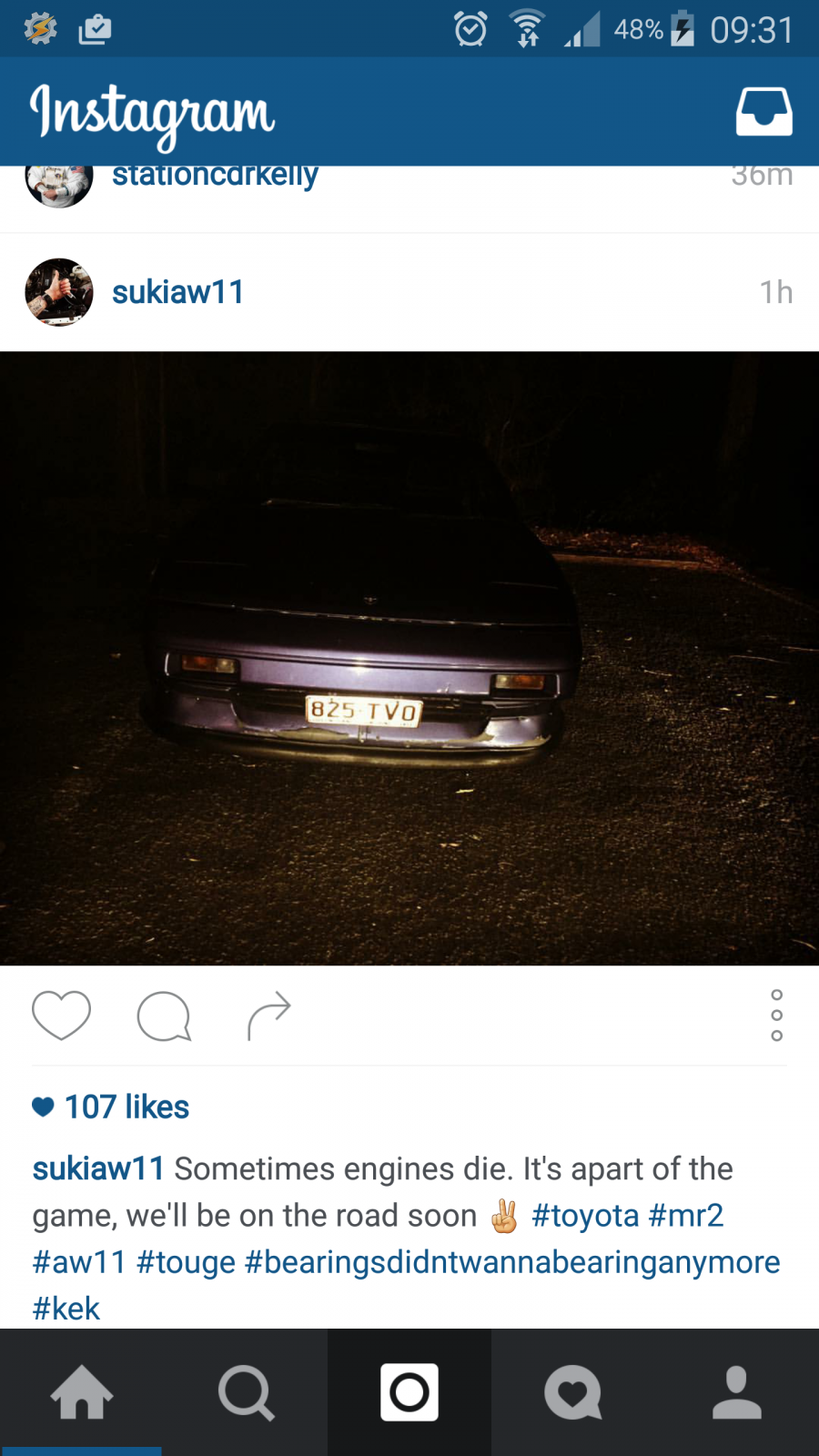The height and width of the screenshot is (1456, 819).
Task: Switch to the search tab
Action: pyautogui.click(x=246, y=1392)
